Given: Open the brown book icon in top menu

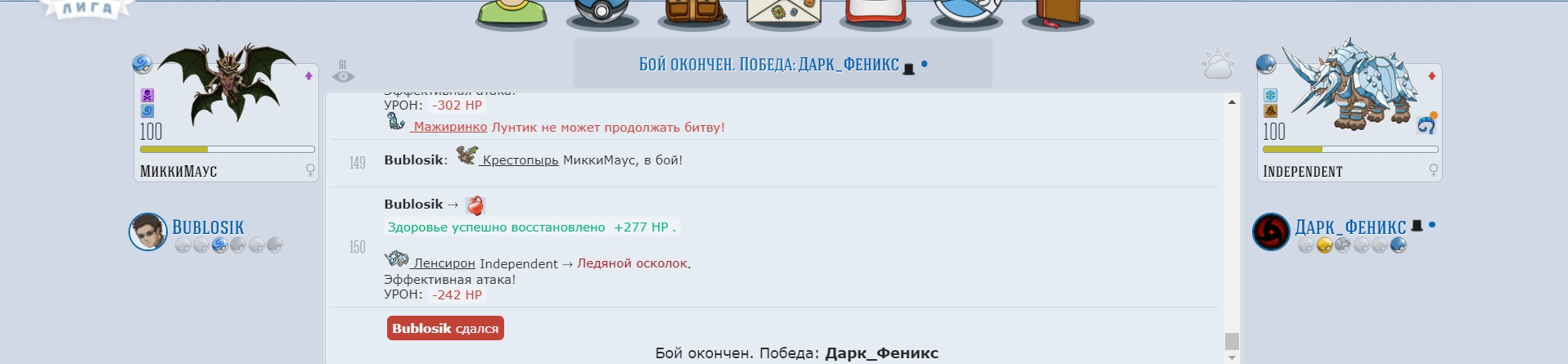Looking at the screenshot, I should pos(1058,12).
